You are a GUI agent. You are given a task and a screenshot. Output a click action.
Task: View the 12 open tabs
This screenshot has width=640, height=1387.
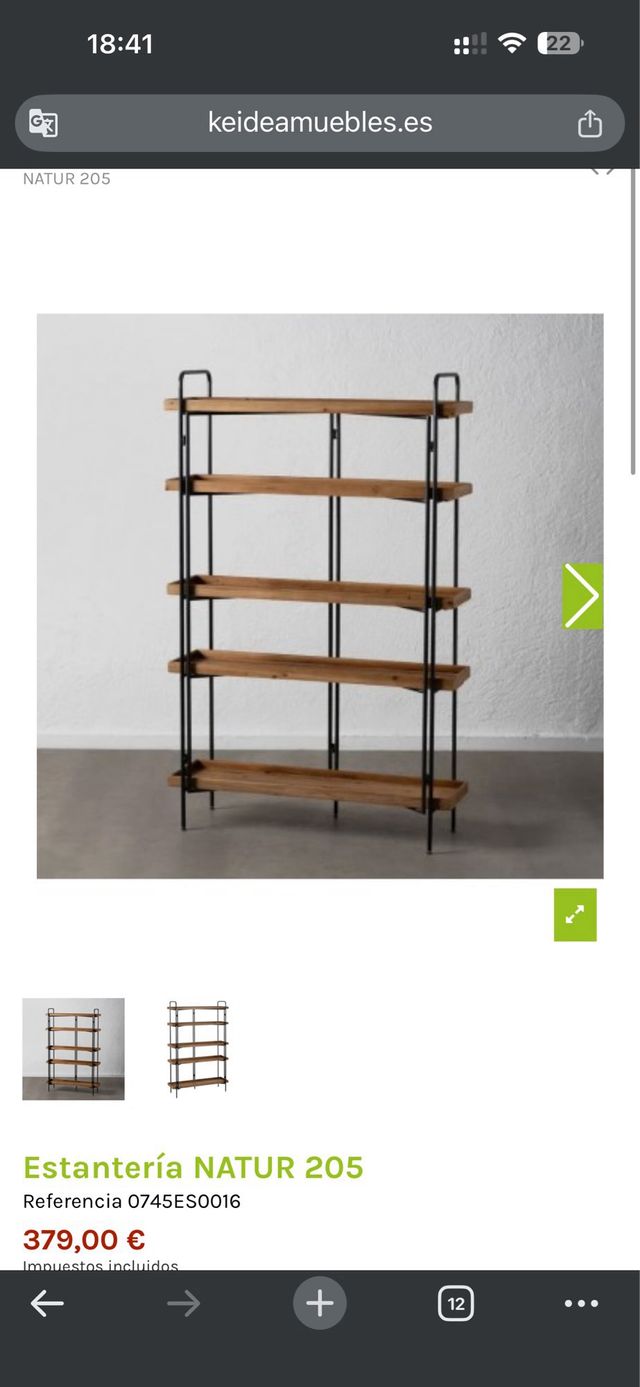[x=456, y=1303]
